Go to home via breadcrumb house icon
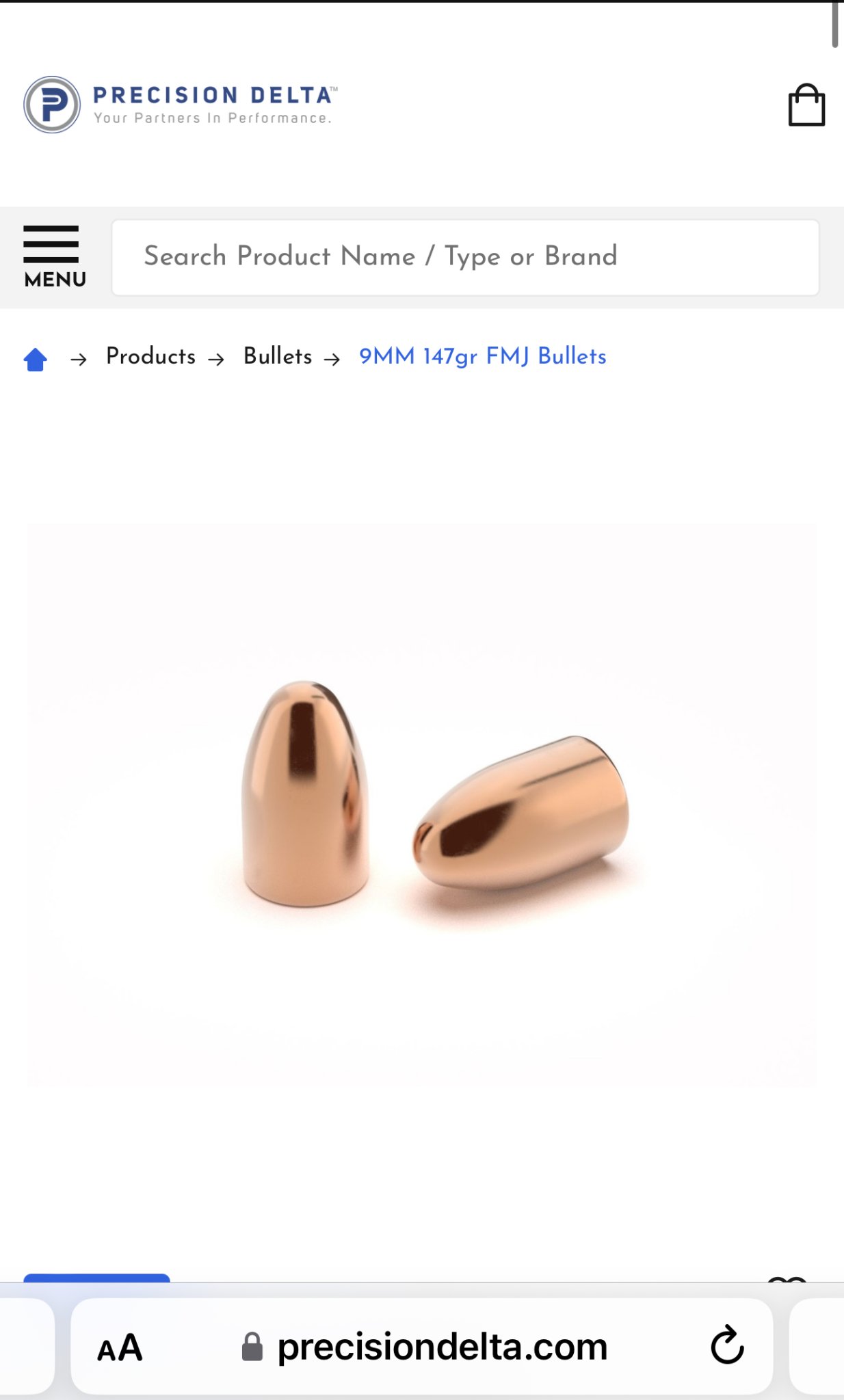 [x=36, y=359]
